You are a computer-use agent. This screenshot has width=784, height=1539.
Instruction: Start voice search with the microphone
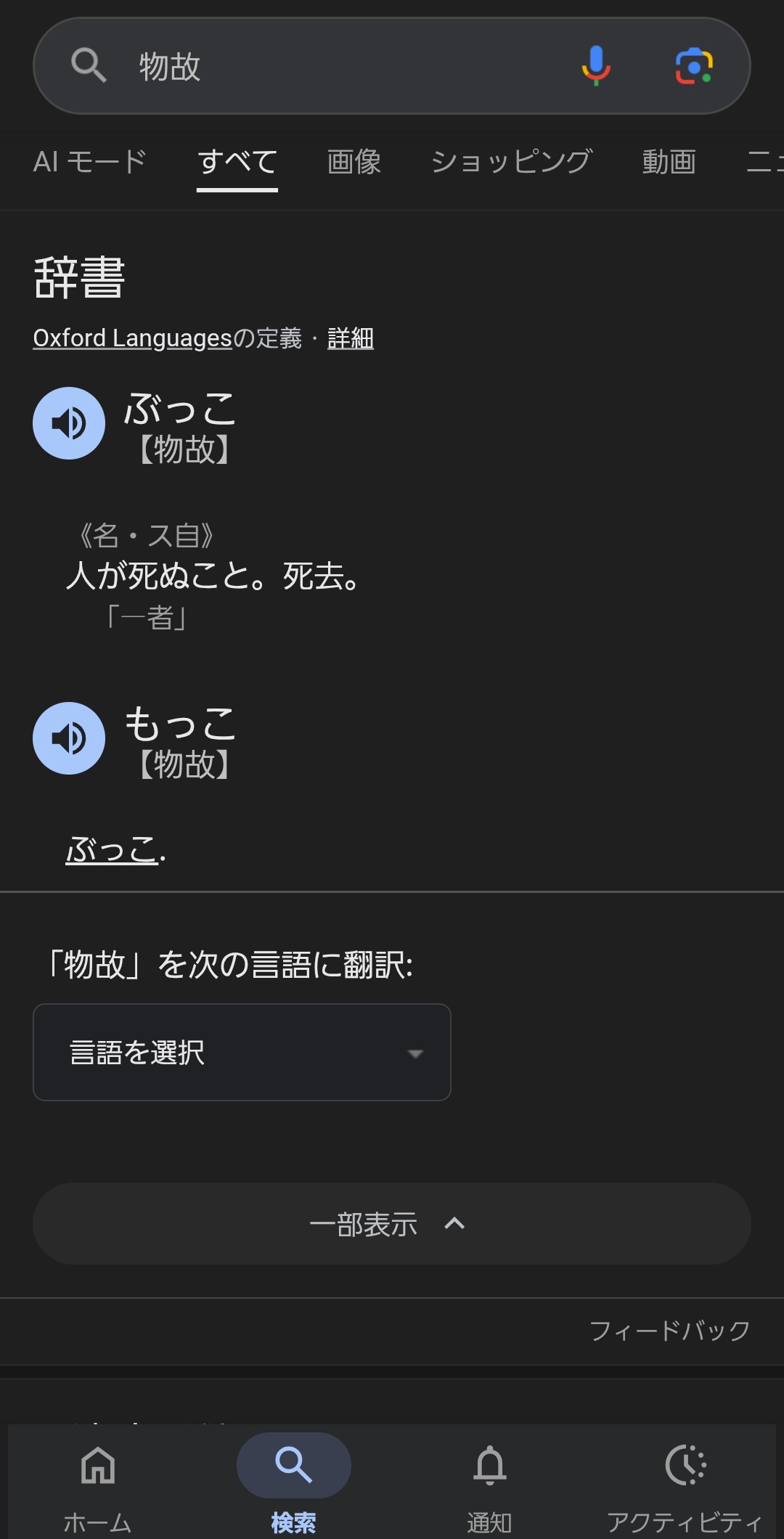point(596,66)
